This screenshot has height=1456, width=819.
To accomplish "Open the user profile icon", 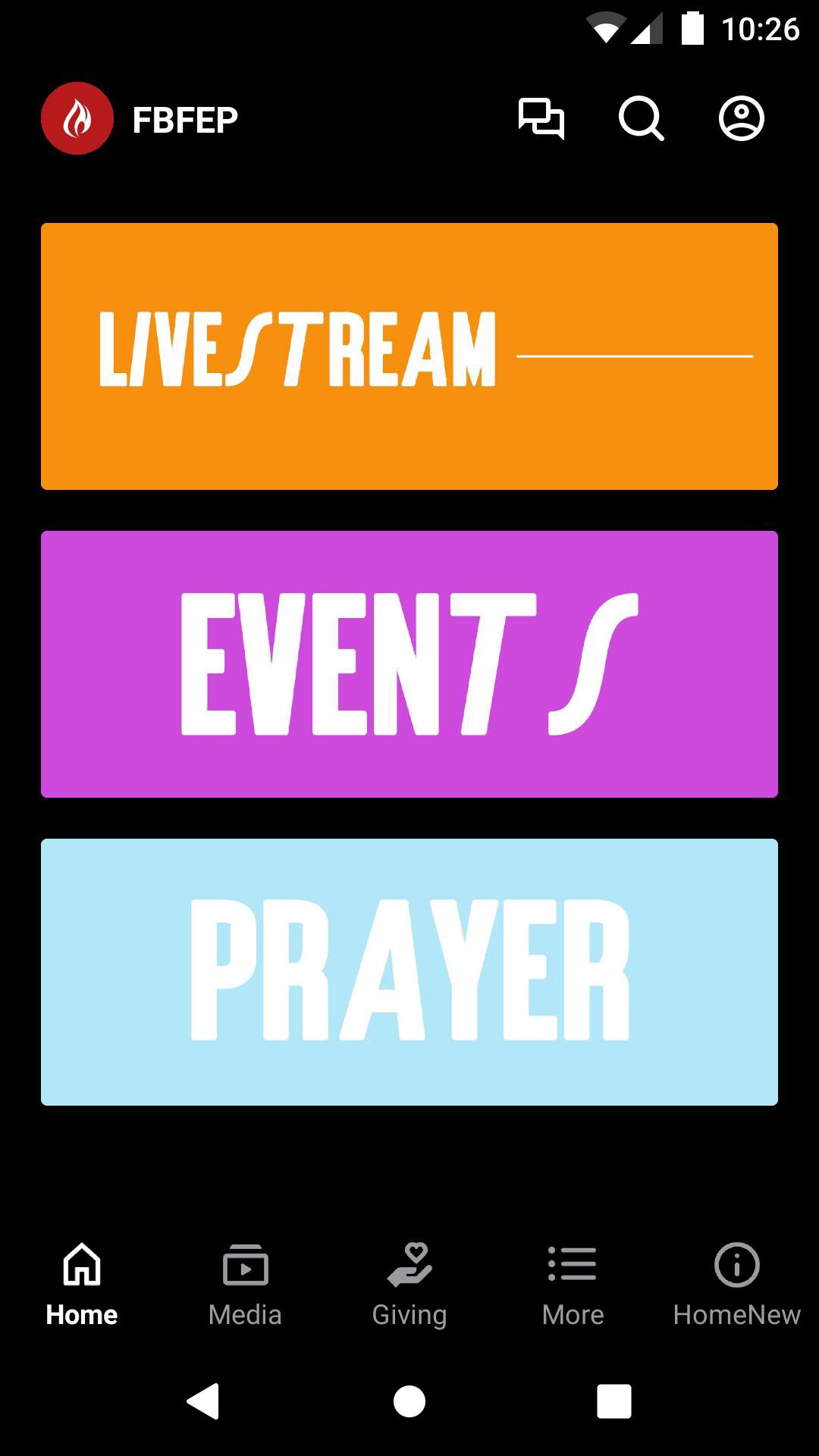I will (741, 119).
